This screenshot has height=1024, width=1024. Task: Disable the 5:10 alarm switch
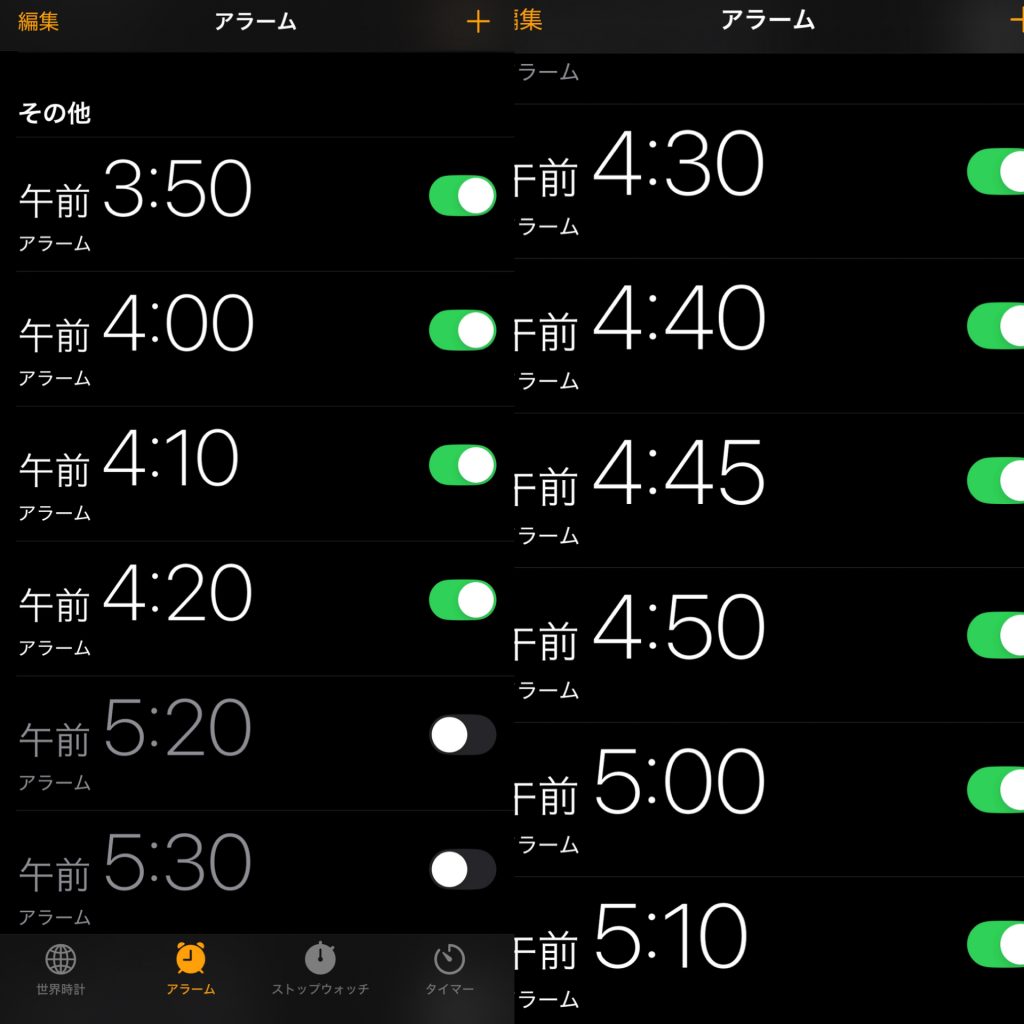pyautogui.click(x=996, y=944)
